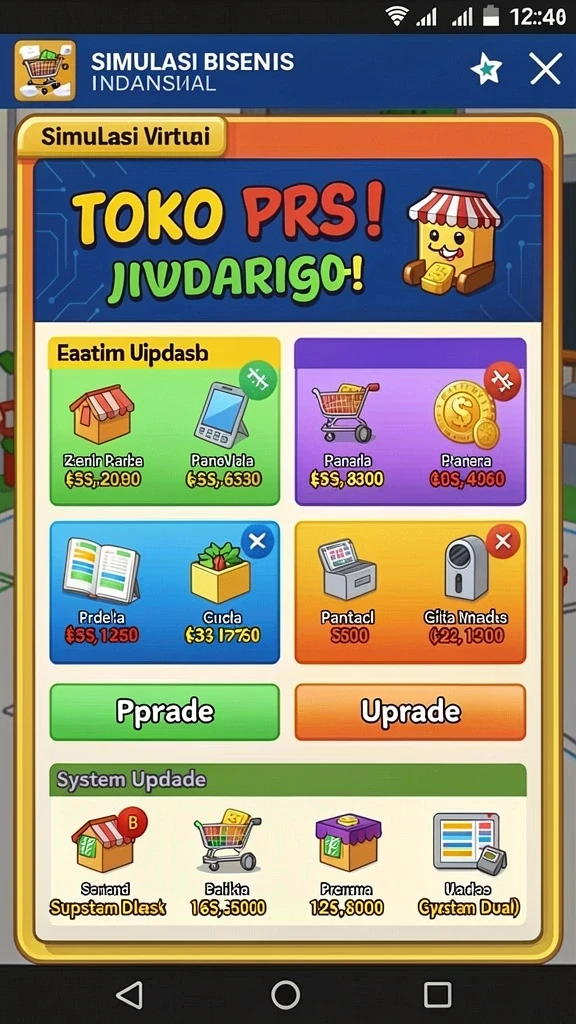Select the Supstam Dlask shop item
The width and height of the screenshot is (576, 1024).
[107, 863]
